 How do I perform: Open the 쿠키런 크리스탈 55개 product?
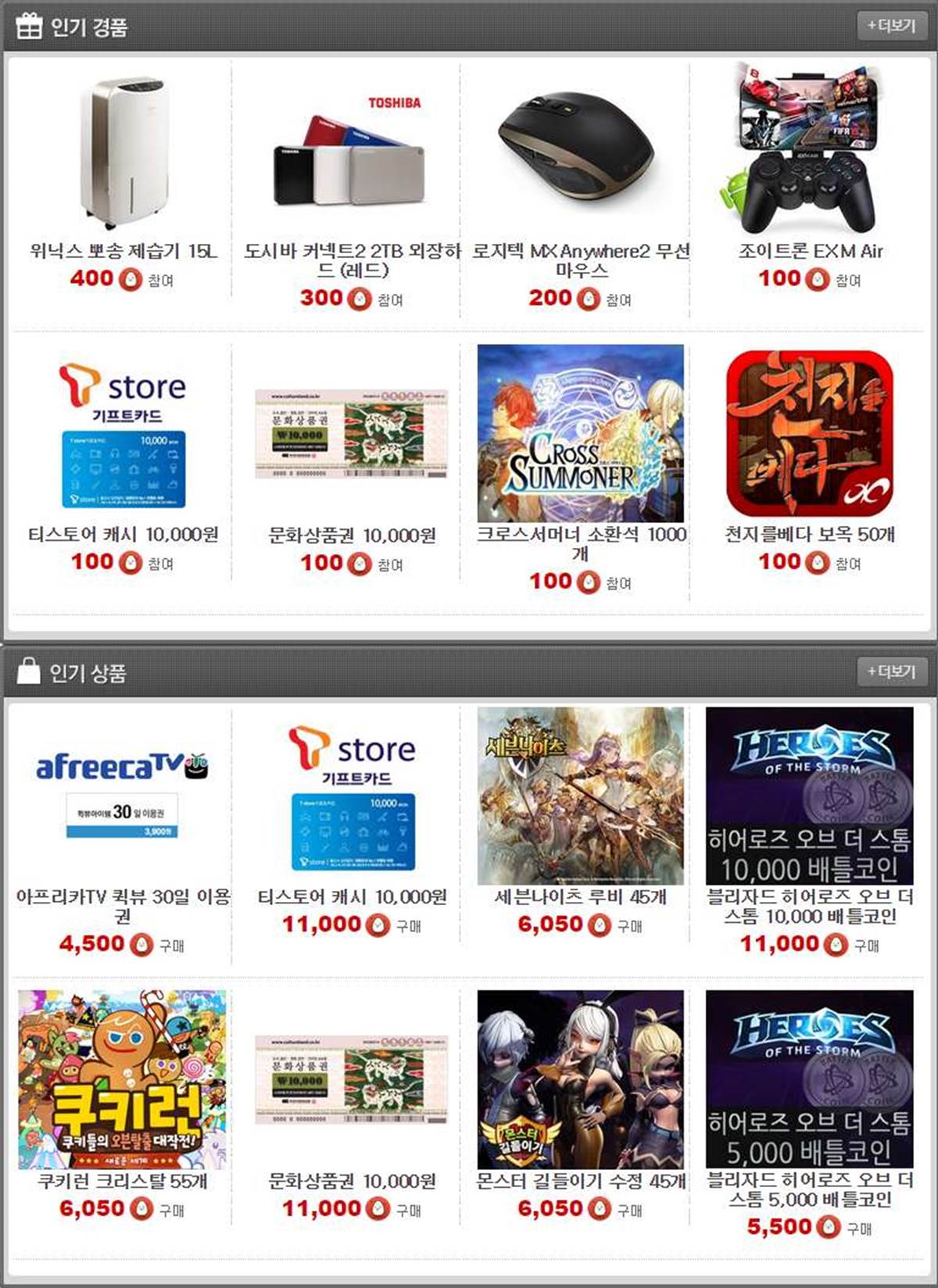point(123,1079)
